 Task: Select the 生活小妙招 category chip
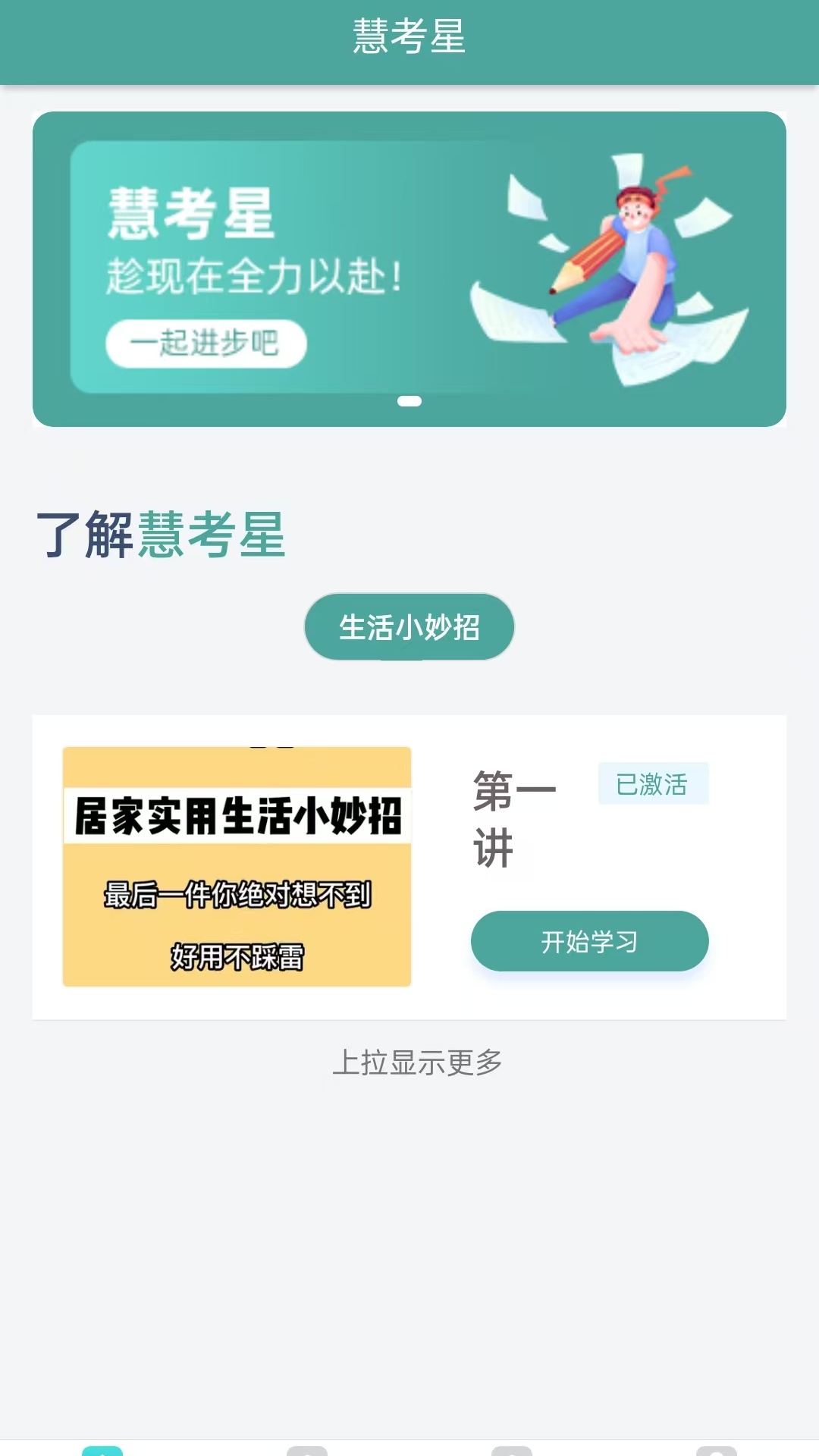pos(409,627)
